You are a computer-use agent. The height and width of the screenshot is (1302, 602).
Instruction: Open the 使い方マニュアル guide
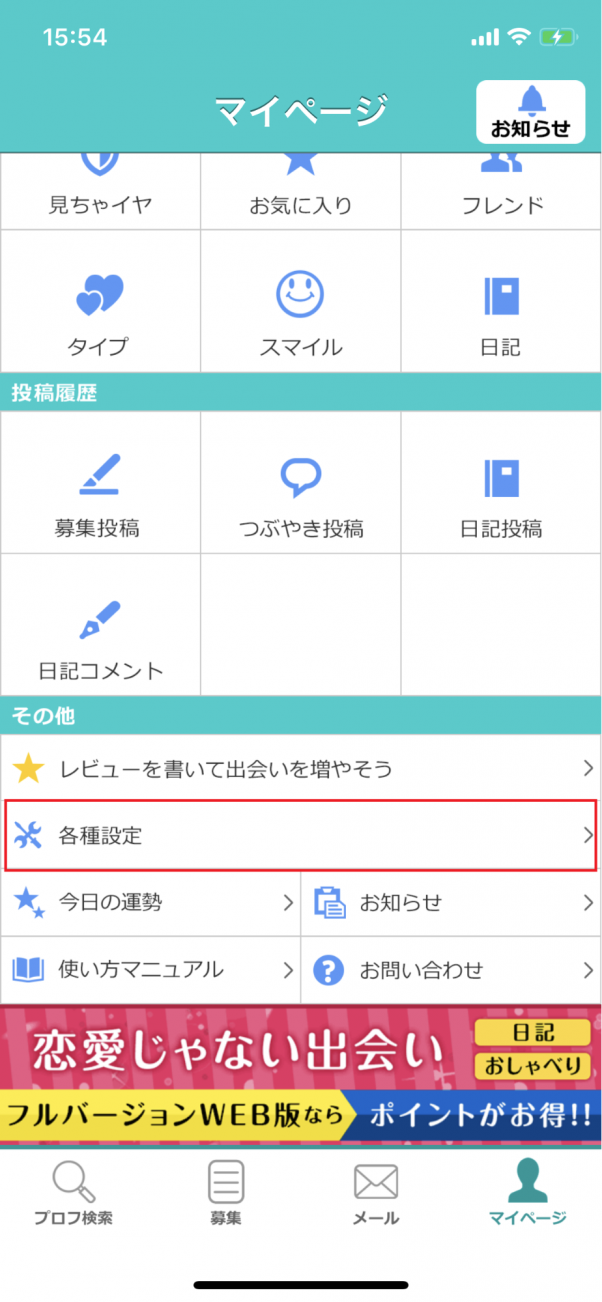pyautogui.click(x=150, y=969)
